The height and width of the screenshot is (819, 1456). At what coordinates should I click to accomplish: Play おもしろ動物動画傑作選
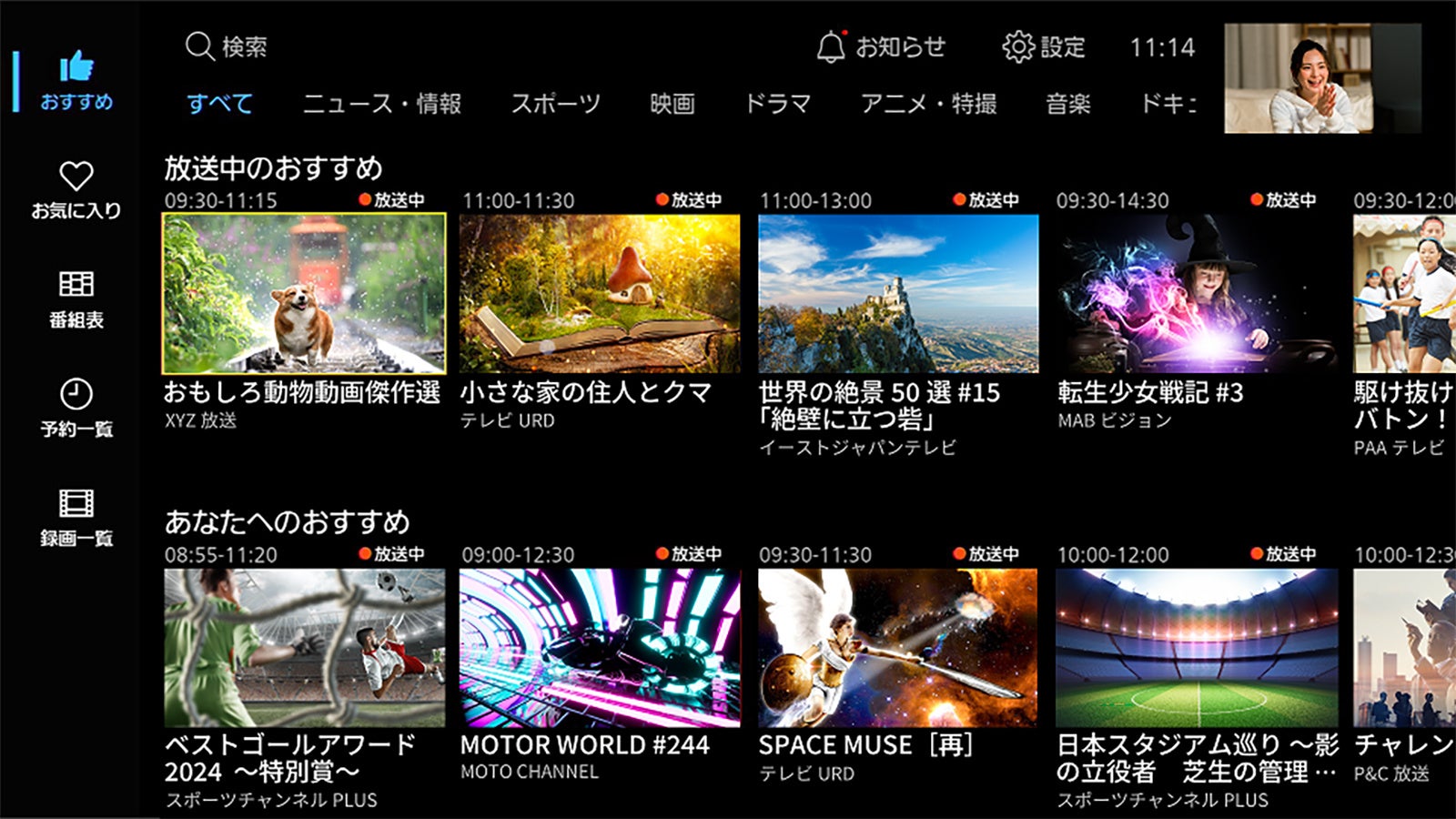[x=304, y=294]
